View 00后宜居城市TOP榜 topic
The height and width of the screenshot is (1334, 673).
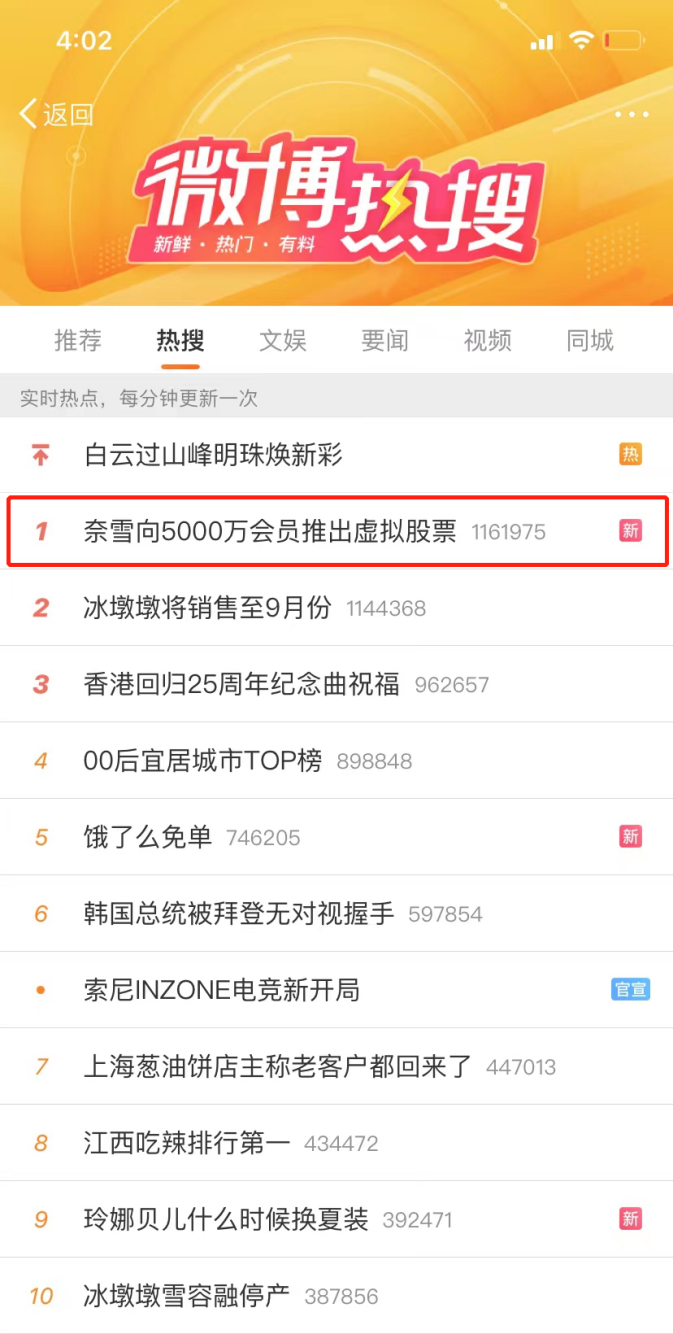coord(203,761)
